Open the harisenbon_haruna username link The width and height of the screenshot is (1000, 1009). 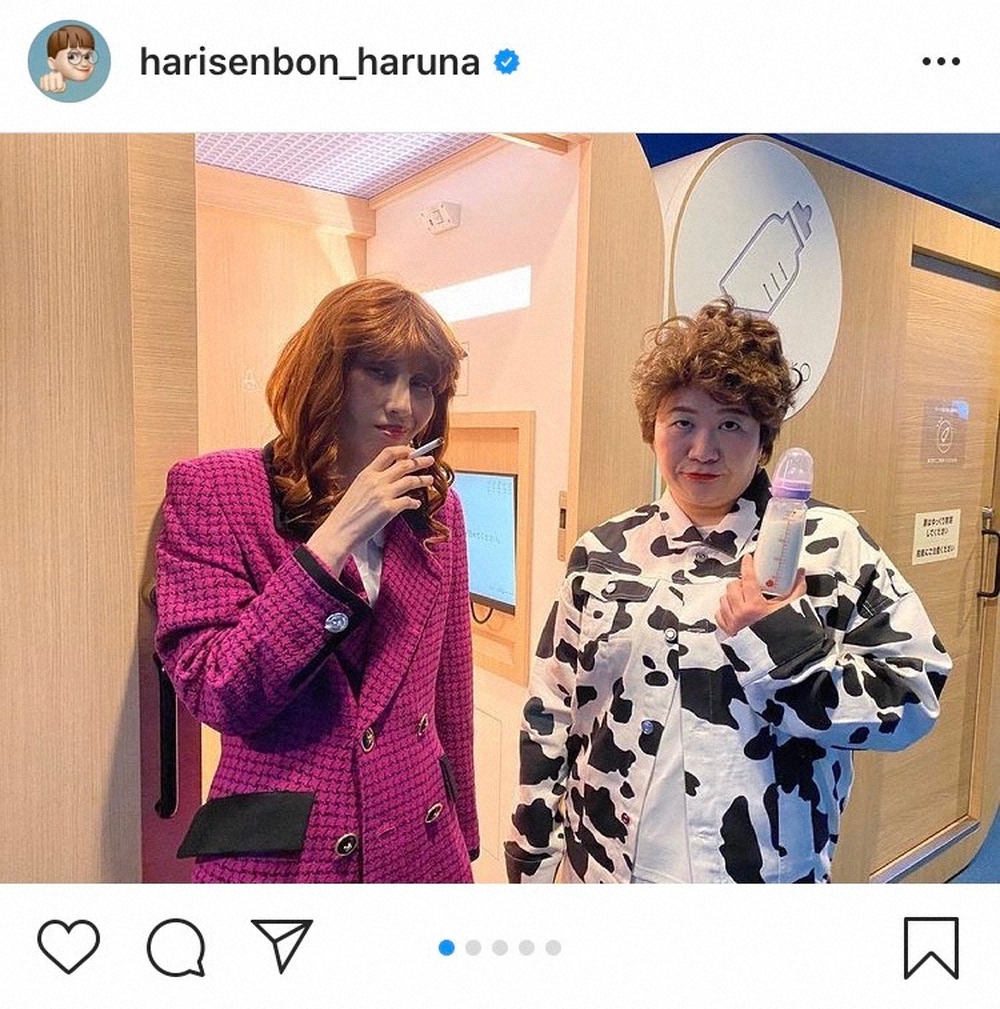pos(309,62)
